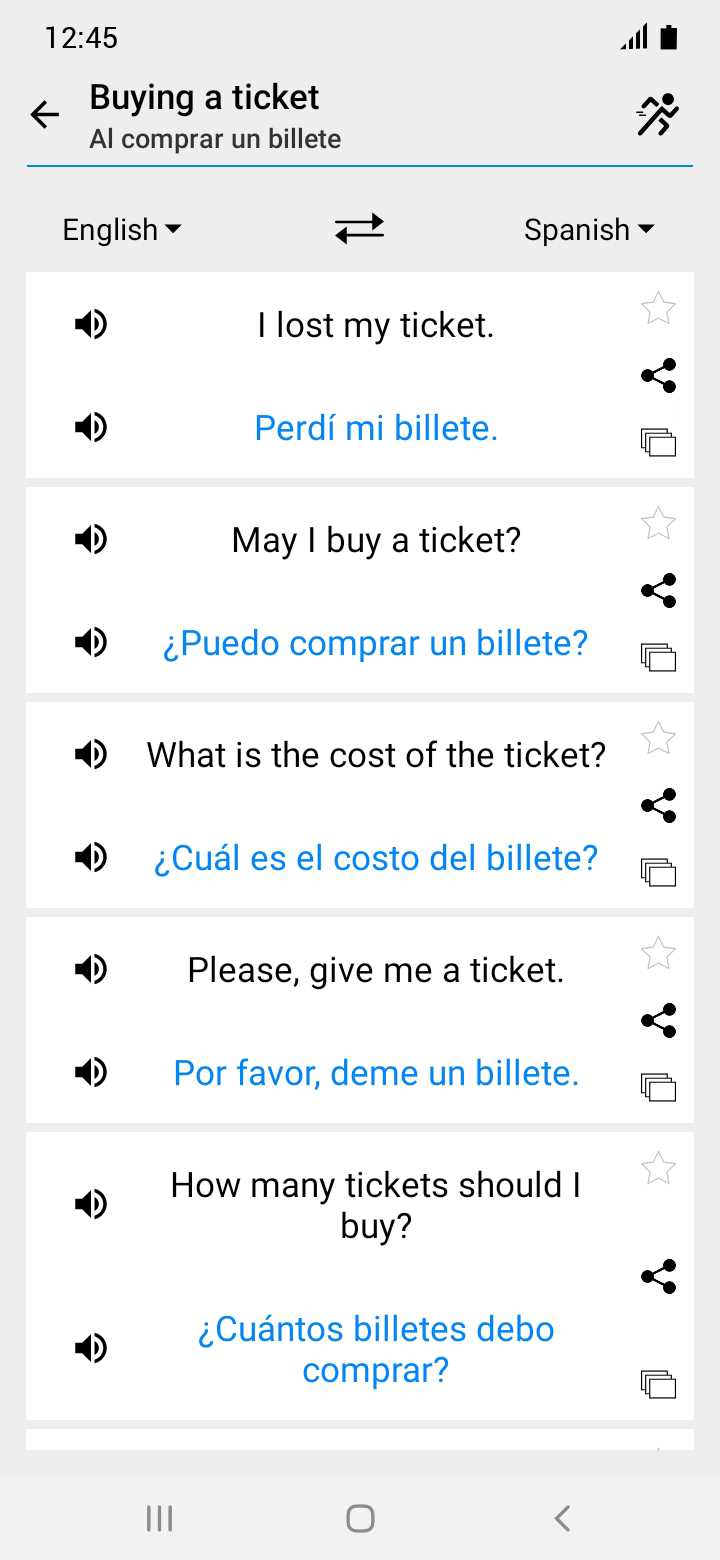Viewport: 720px width, 1560px height.
Task: Star the "May I buy a ticket?" phrase
Action: (x=658, y=523)
